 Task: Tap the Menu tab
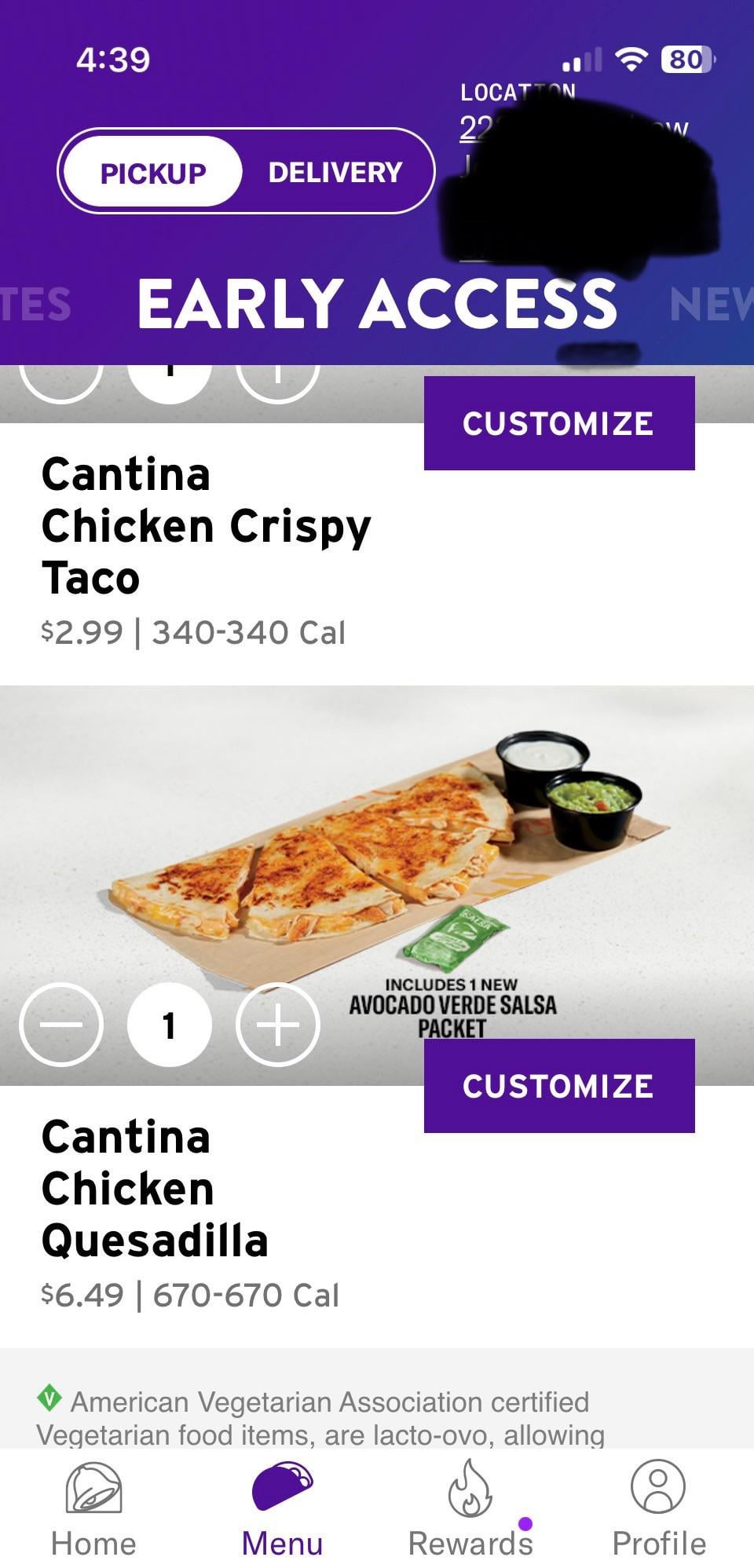pos(282,1508)
